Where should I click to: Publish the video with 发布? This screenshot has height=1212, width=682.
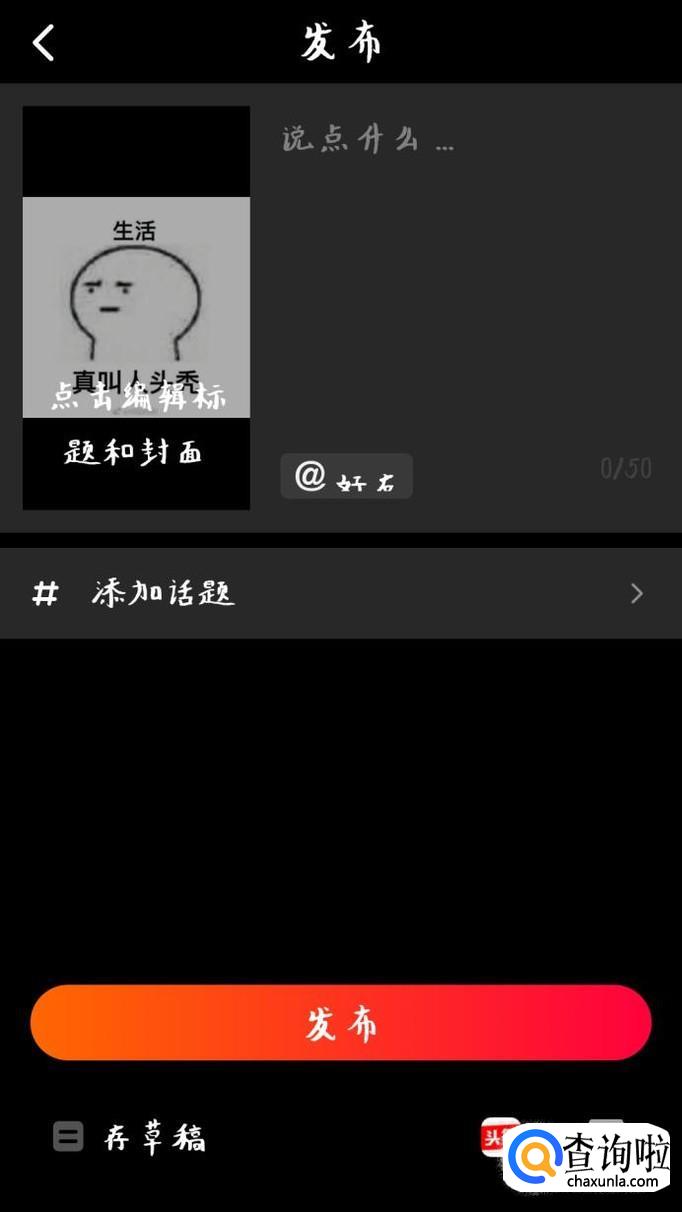pyautogui.click(x=340, y=1023)
